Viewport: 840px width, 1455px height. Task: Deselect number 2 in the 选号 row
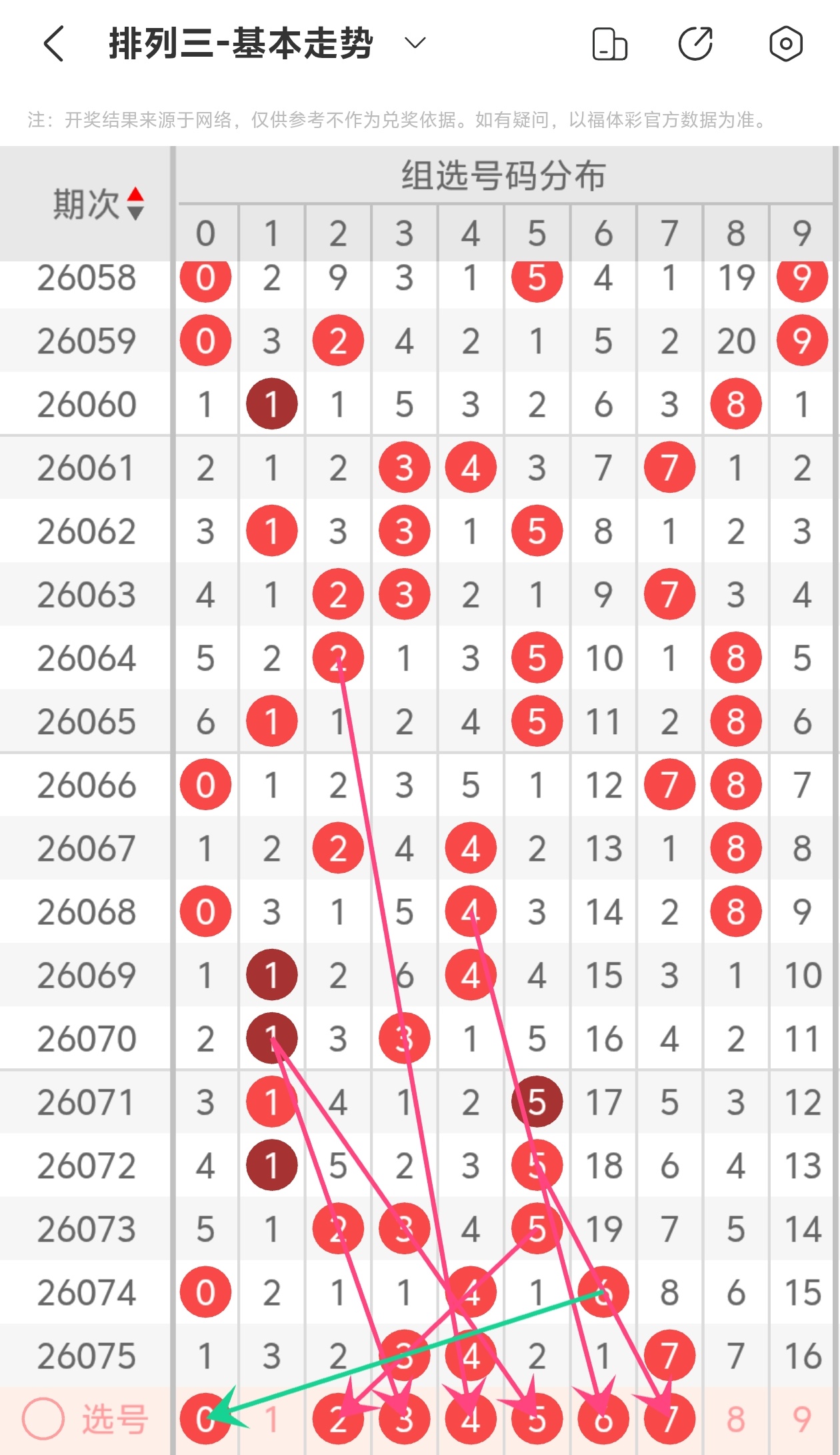click(338, 1418)
